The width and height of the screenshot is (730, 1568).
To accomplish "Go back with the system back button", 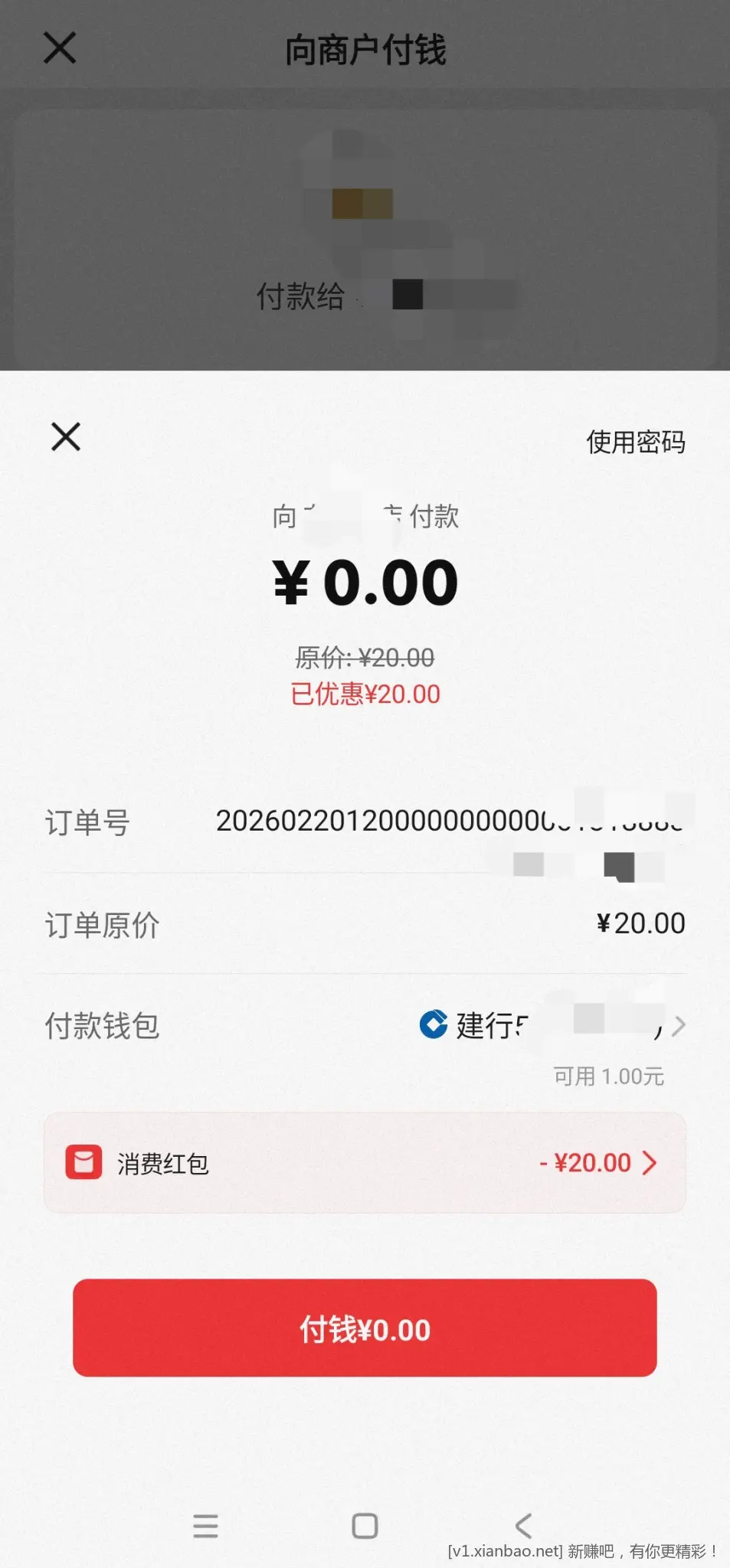I will pos(524,1526).
